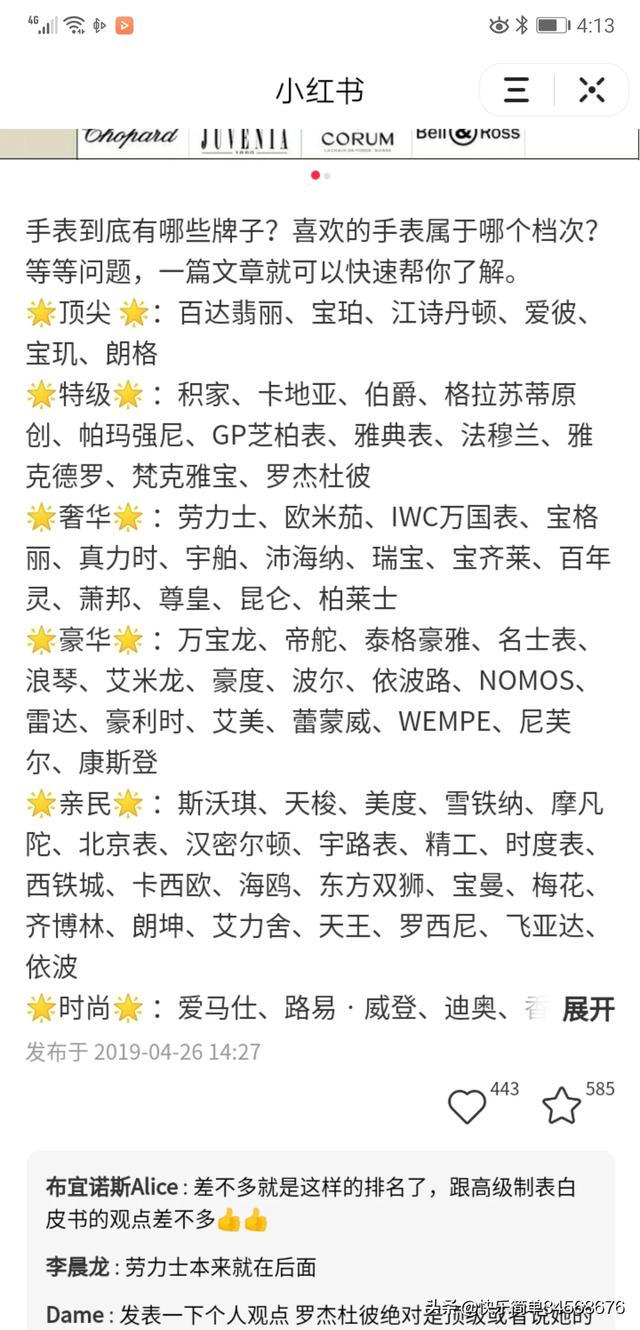Open commenter Dame's profile
Viewport: 640px width, 1330px height.
pos(75,1314)
